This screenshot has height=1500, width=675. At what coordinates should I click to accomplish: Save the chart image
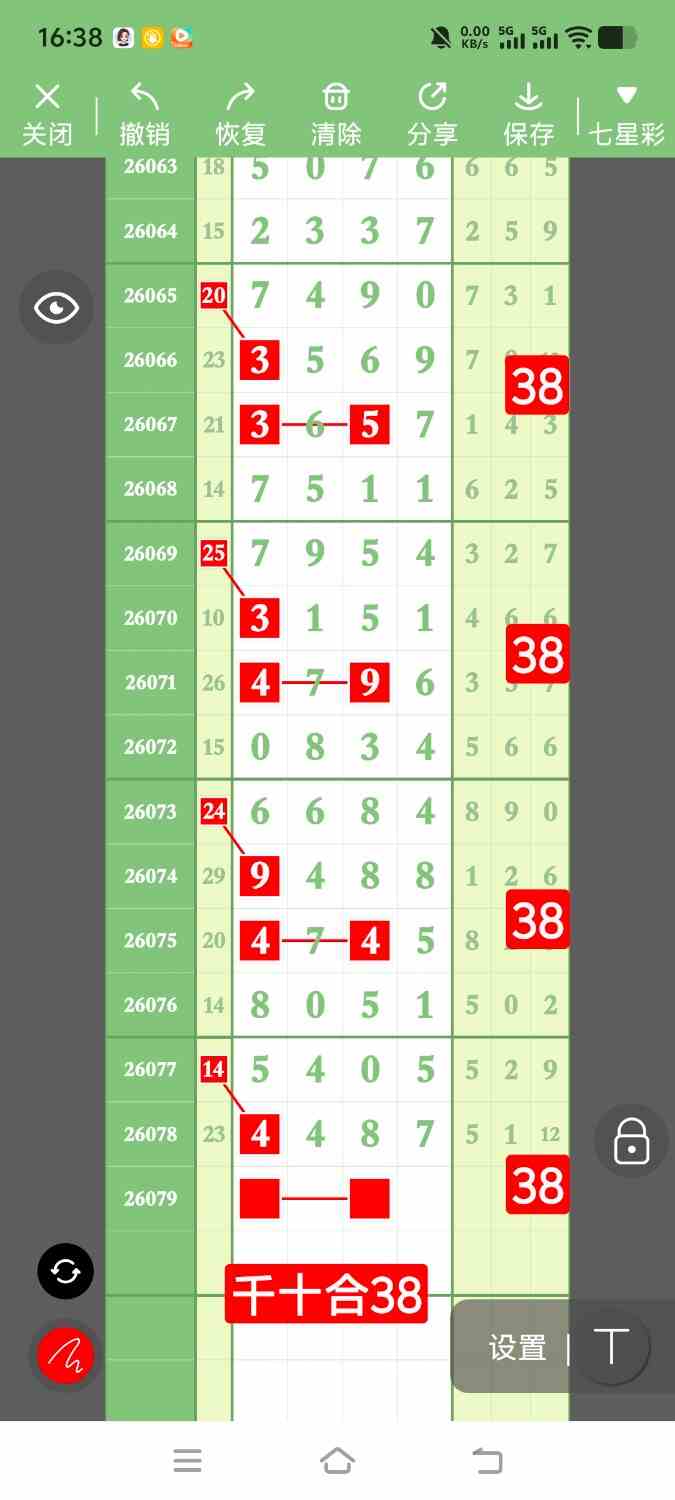pyautogui.click(x=528, y=115)
